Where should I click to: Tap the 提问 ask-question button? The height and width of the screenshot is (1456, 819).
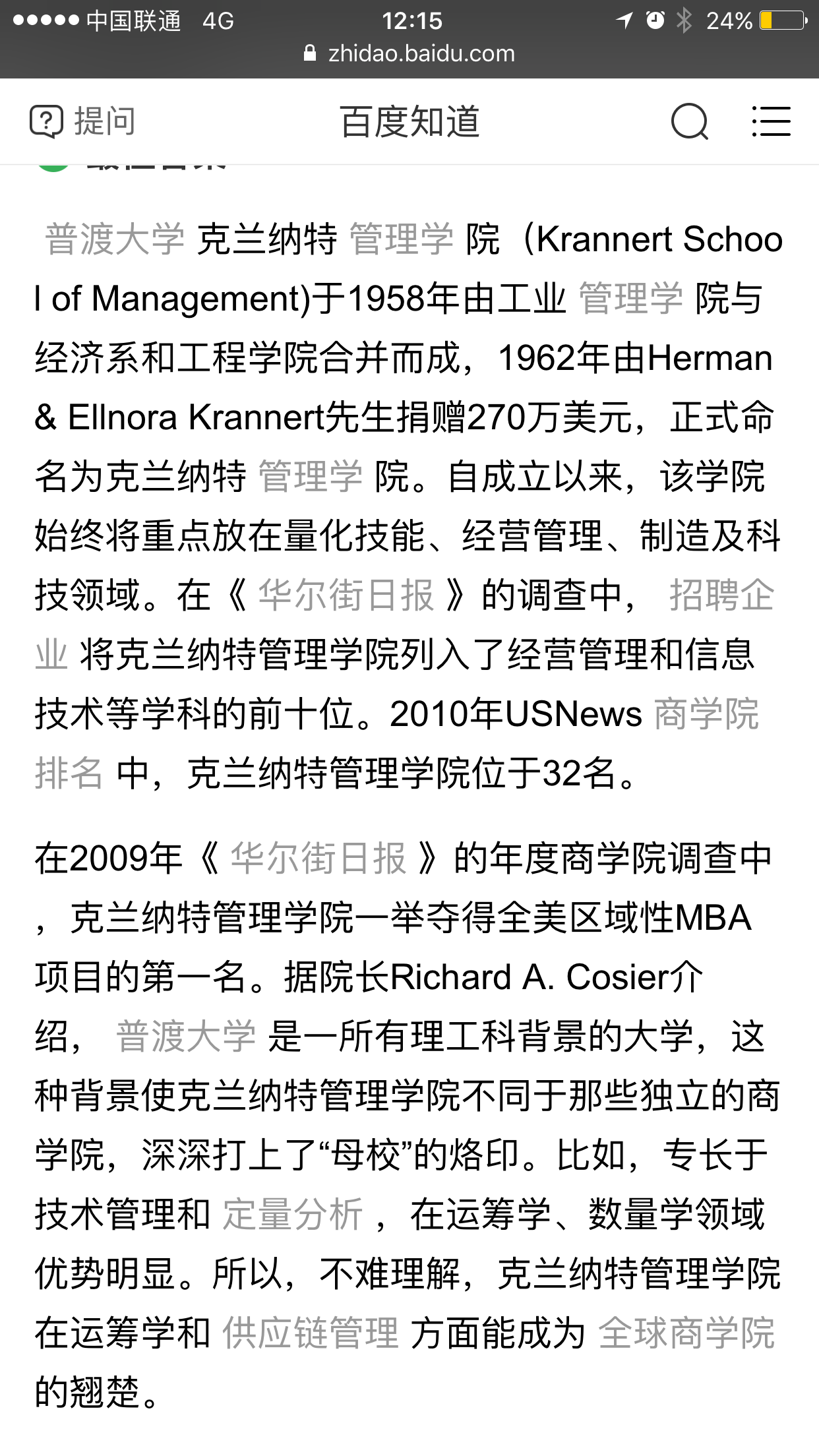pyautogui.click(x=83, y=121)
